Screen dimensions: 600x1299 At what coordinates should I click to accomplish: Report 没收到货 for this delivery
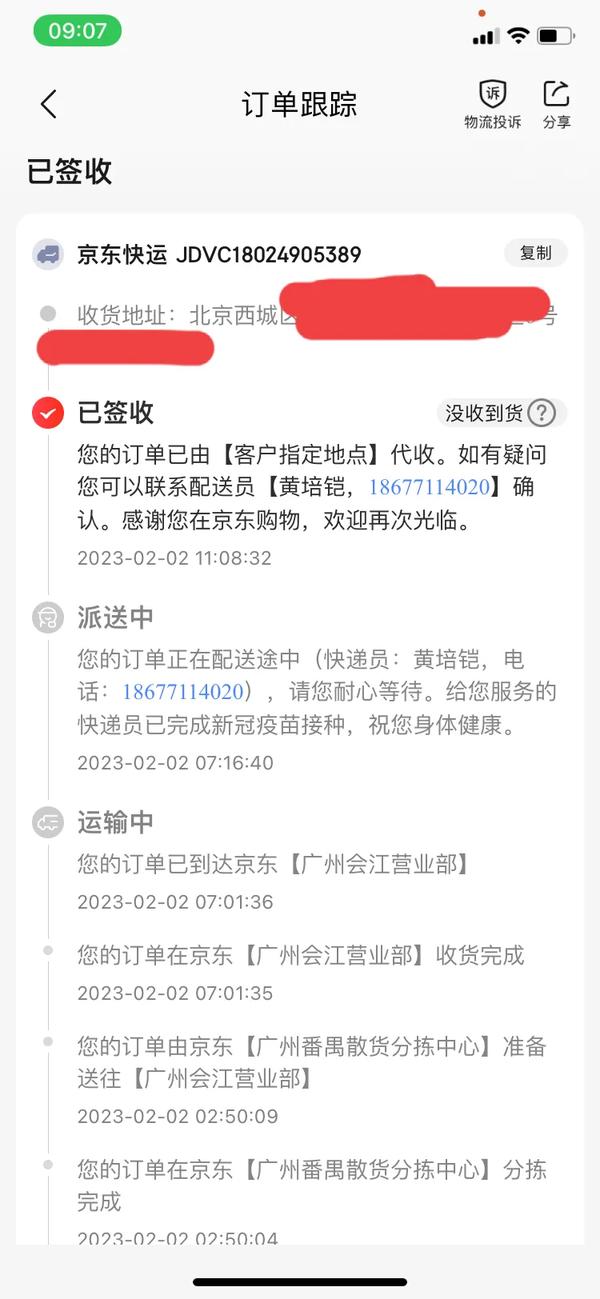click(x=500, y=413)
